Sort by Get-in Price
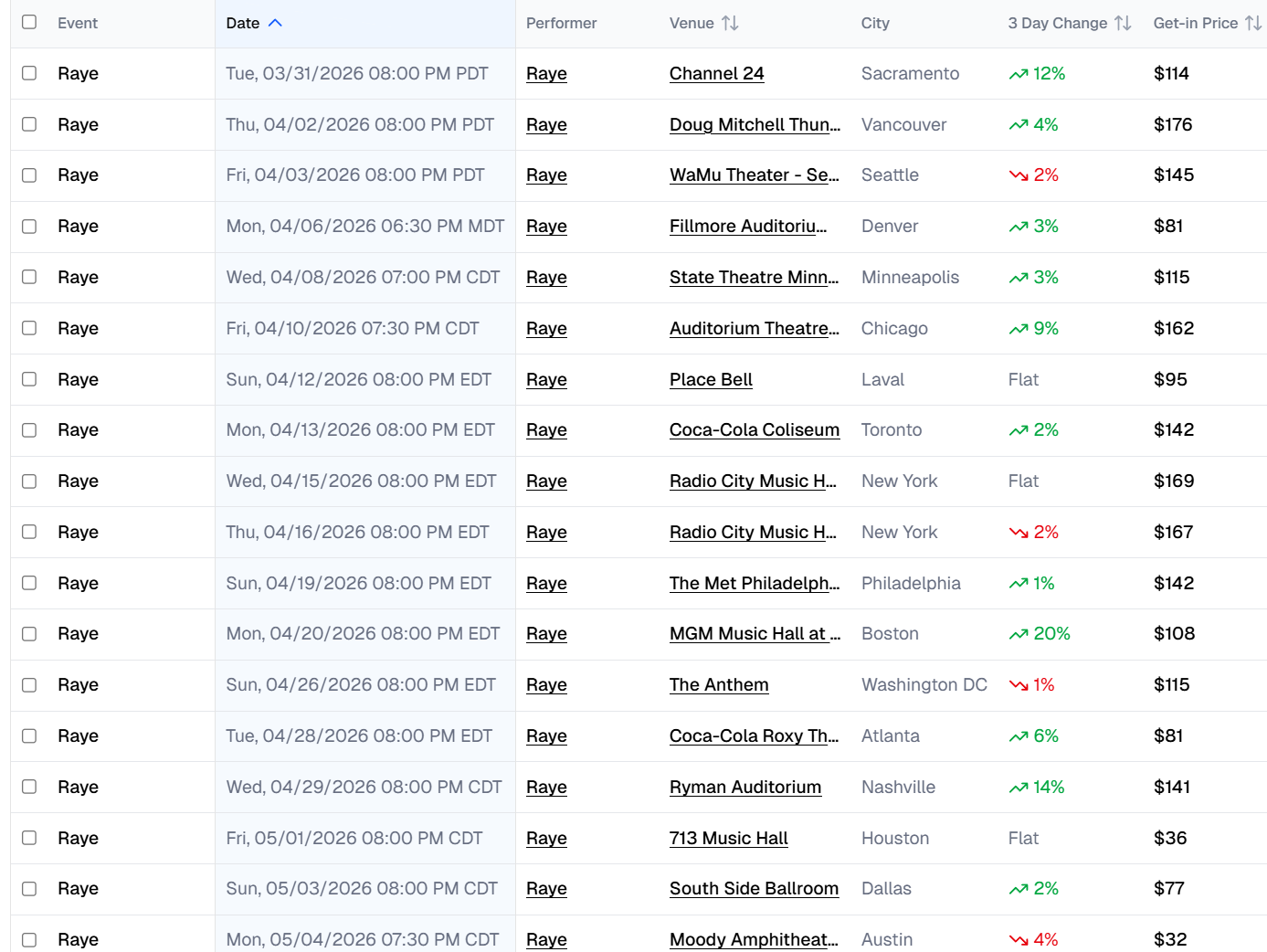The width and height of the screenshot is (1267, 952). [x=1253, y=23]
